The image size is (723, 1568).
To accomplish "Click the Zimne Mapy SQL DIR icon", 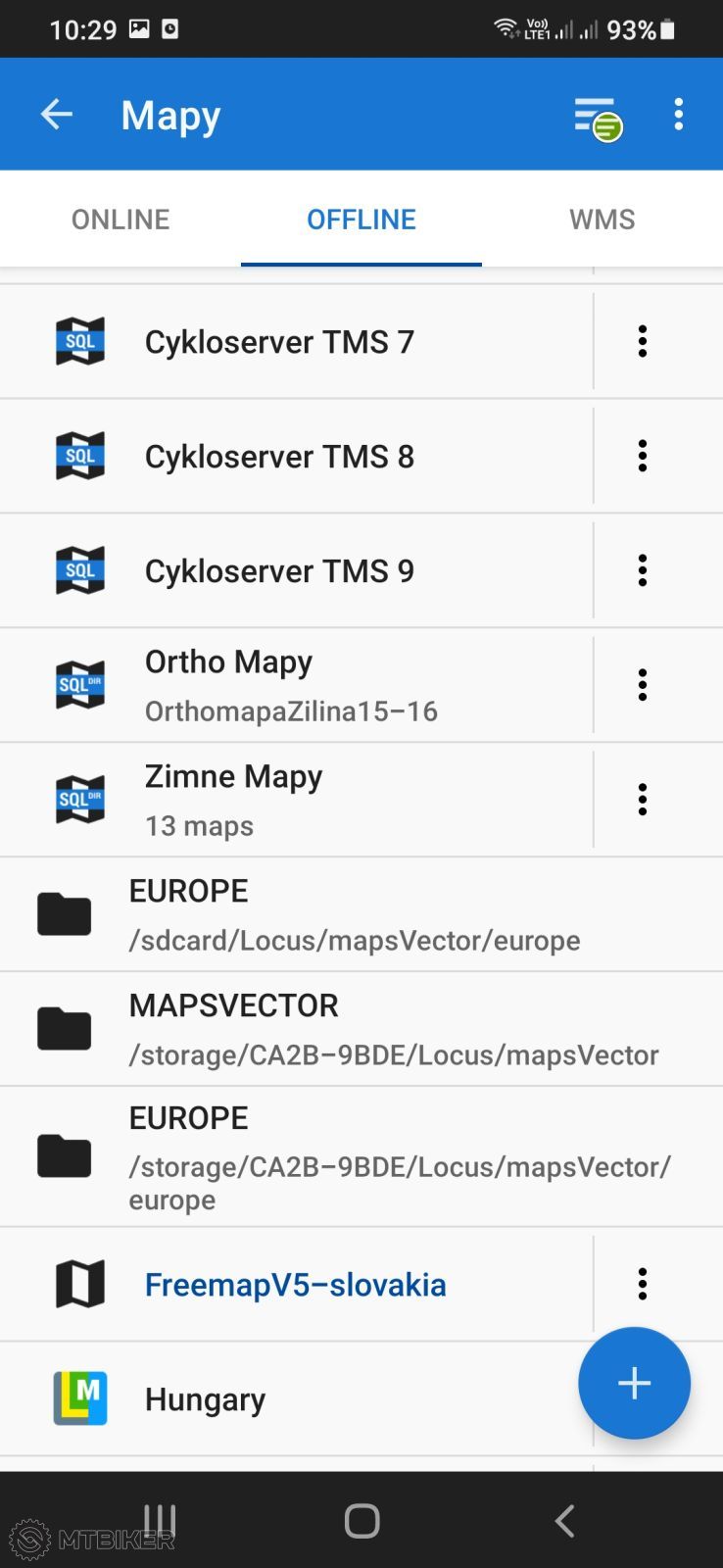I will 79,799.
